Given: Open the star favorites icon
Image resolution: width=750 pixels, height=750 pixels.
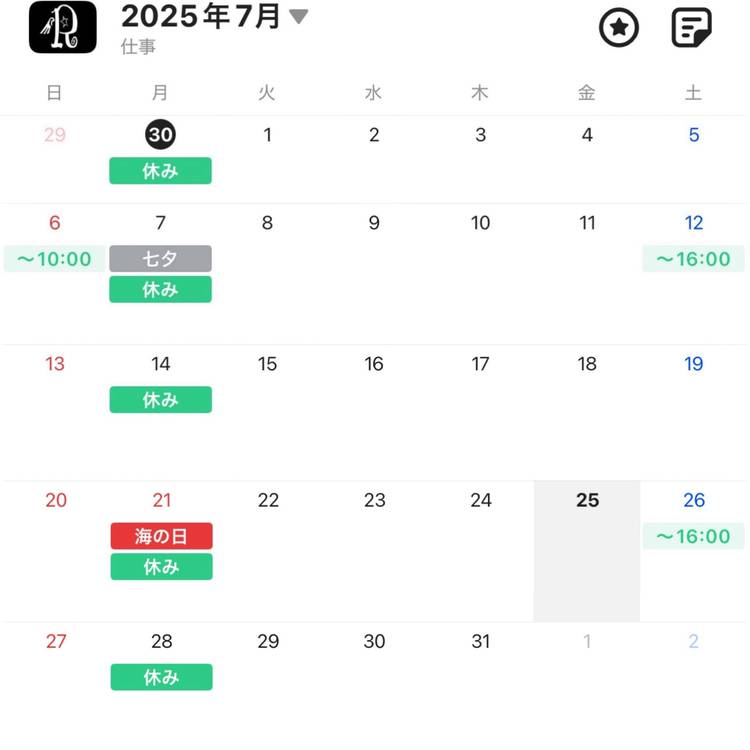Looking at the screenshot, I should click(x=619, y=28).
